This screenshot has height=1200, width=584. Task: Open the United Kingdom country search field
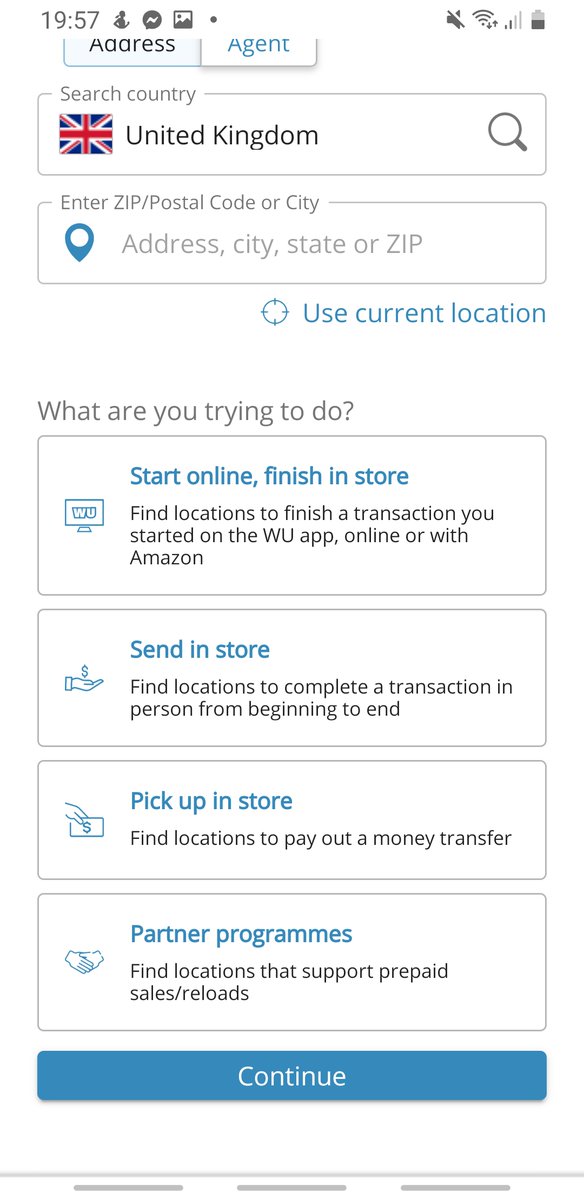(292, 135)
